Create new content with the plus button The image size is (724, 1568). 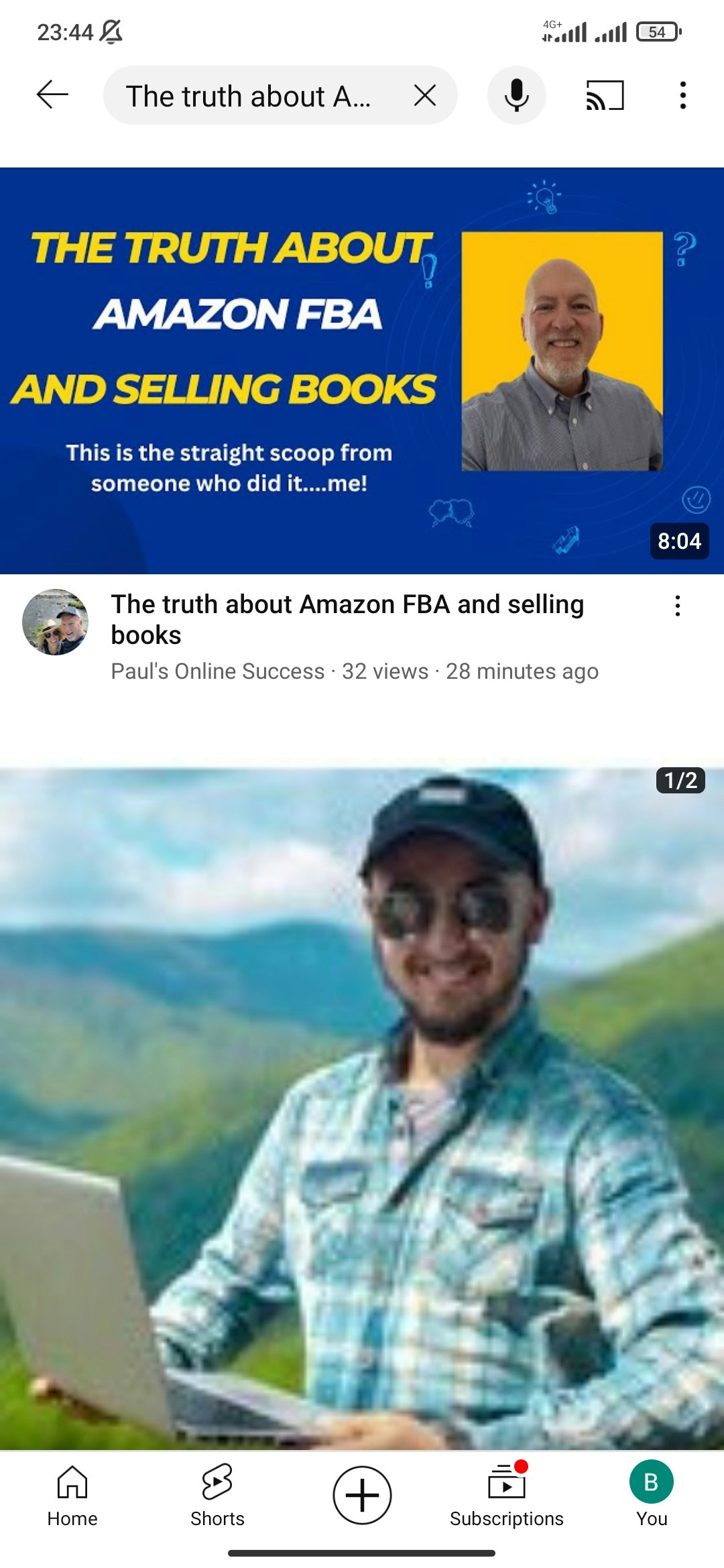(362, 1495)
